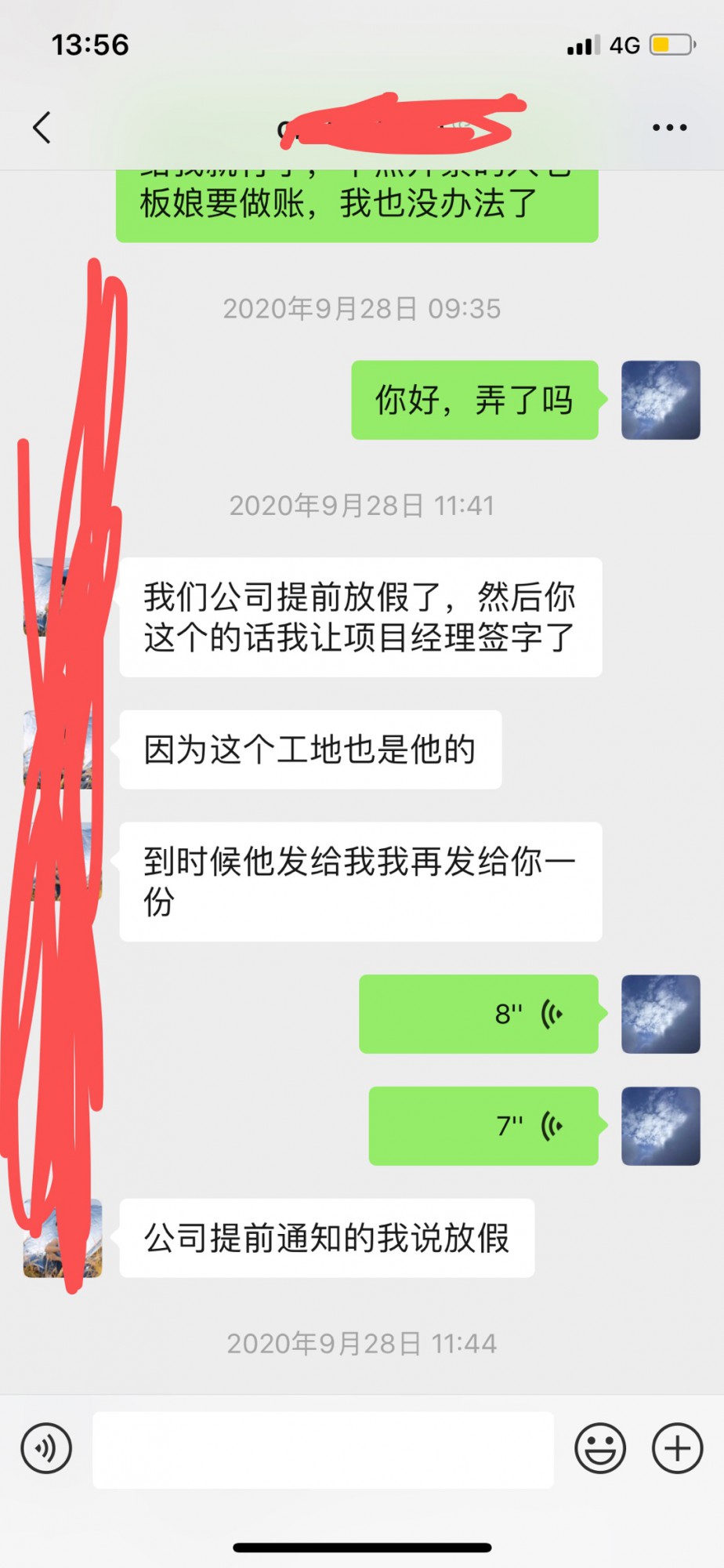Open the chat info overflow menu

tap(669, 127)
